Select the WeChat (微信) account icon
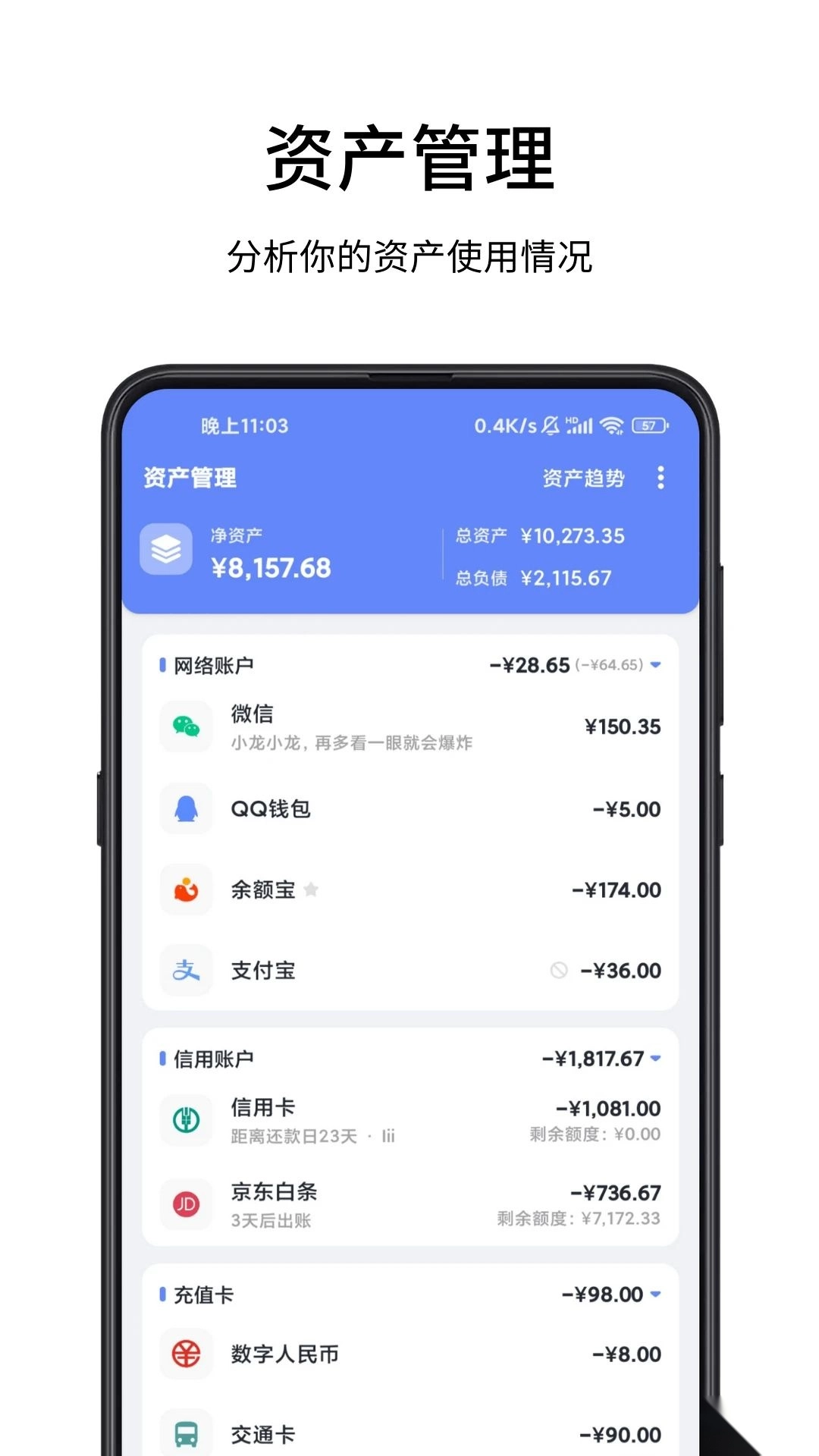Screen dimensions: 819x1456 coord(187,726)
